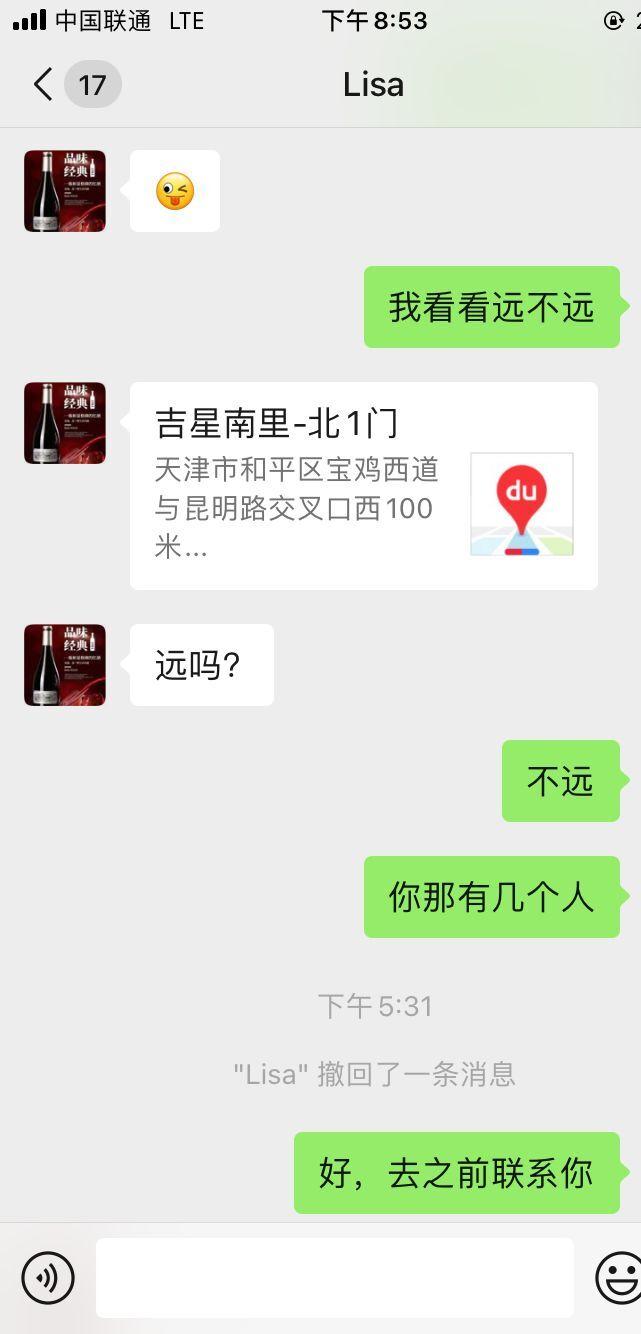Viewport: 641px width, 1334px height.
Task: Open the 吉星南里-北1门 location card
Action: (363, 486)
